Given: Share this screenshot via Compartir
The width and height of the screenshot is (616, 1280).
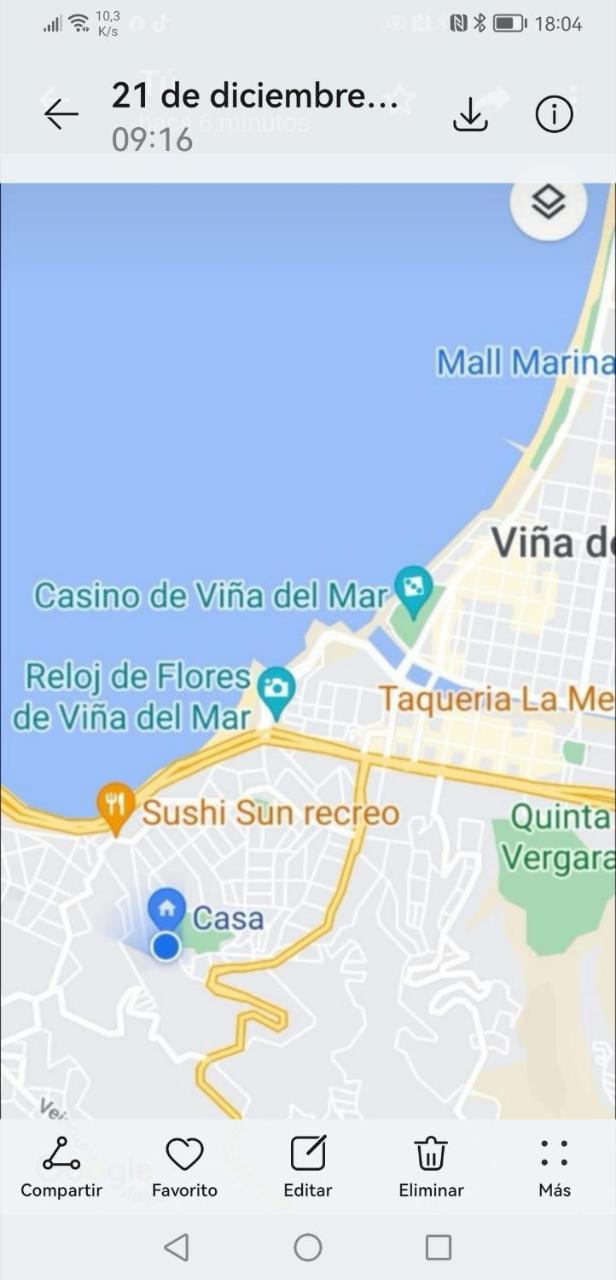Looking at the screenshot, I should (x=61, y=1166).
